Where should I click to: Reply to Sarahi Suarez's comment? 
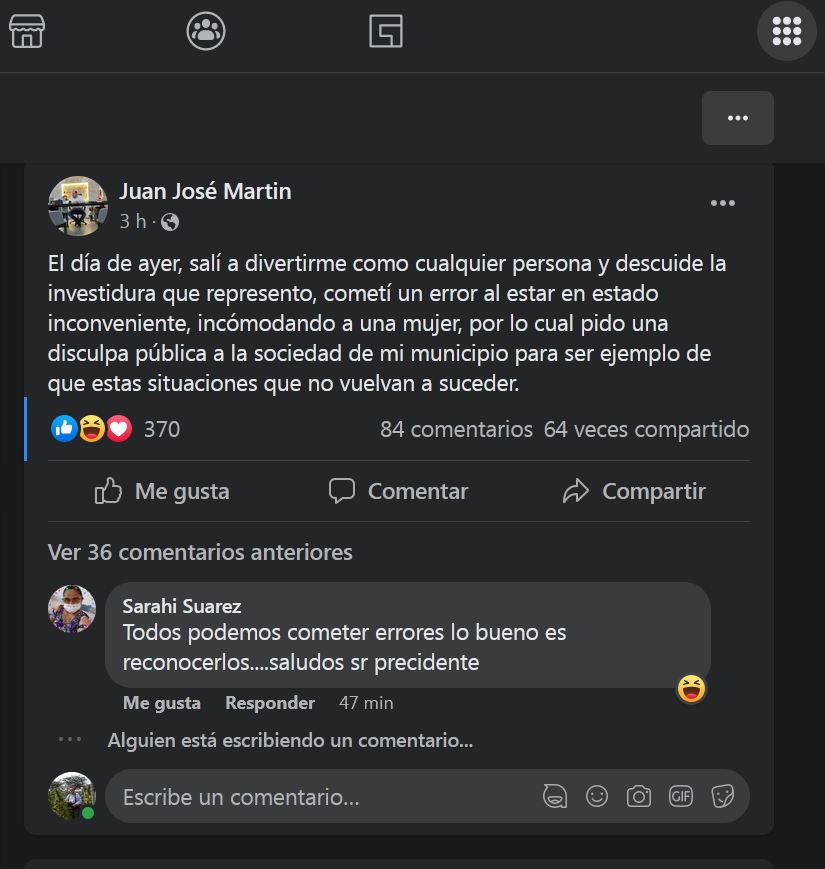pos(270,703)
